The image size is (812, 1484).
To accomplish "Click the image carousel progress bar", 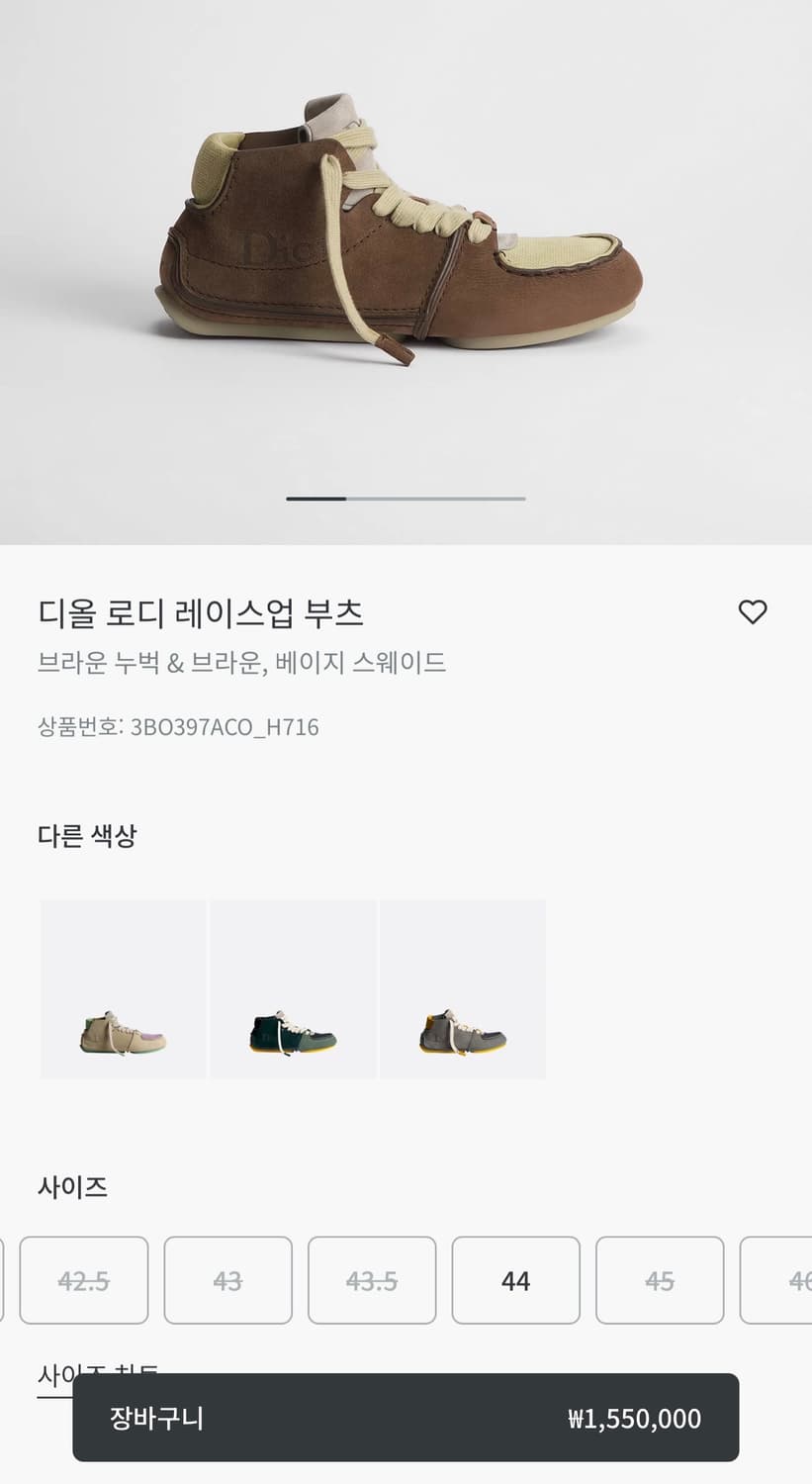I will (406, 500).
